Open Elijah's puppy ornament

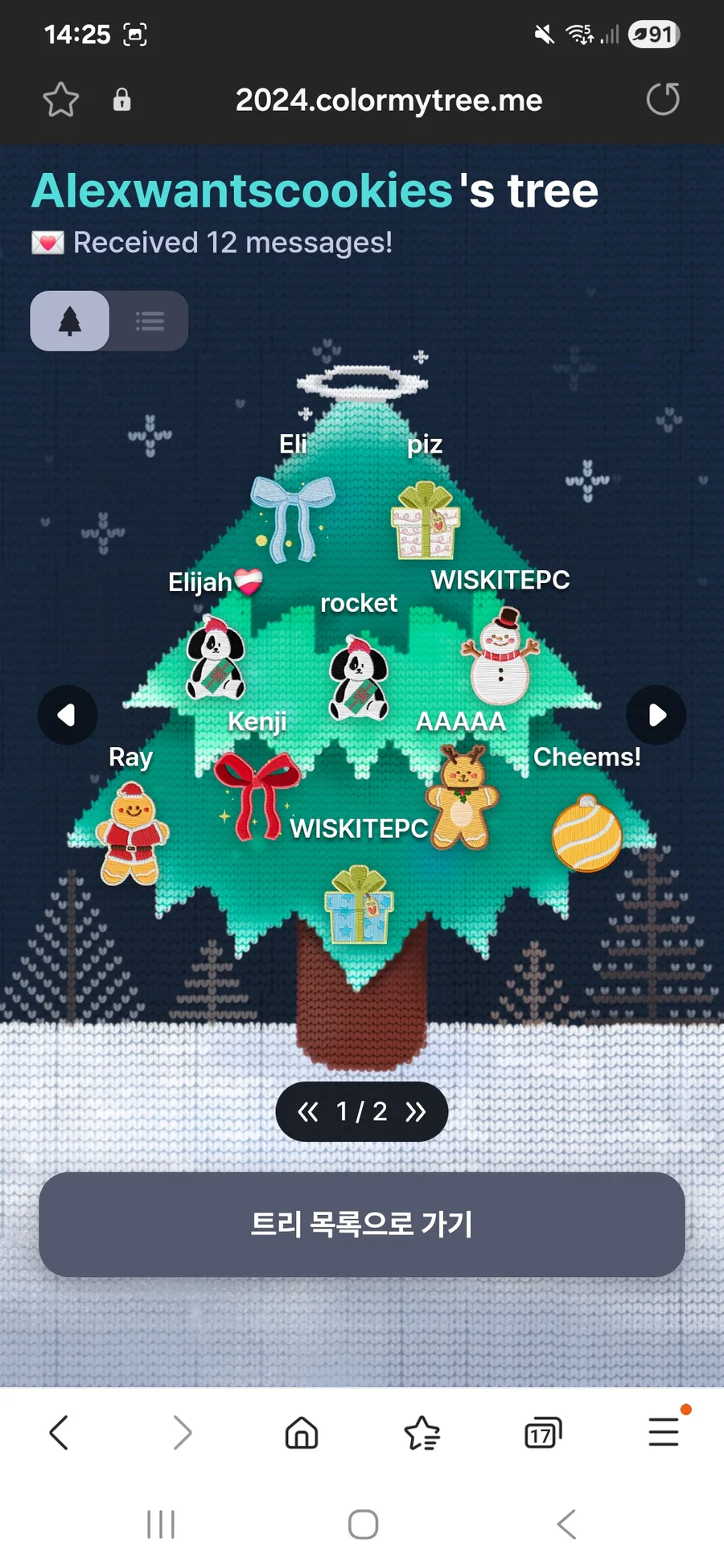pos(215,659)
